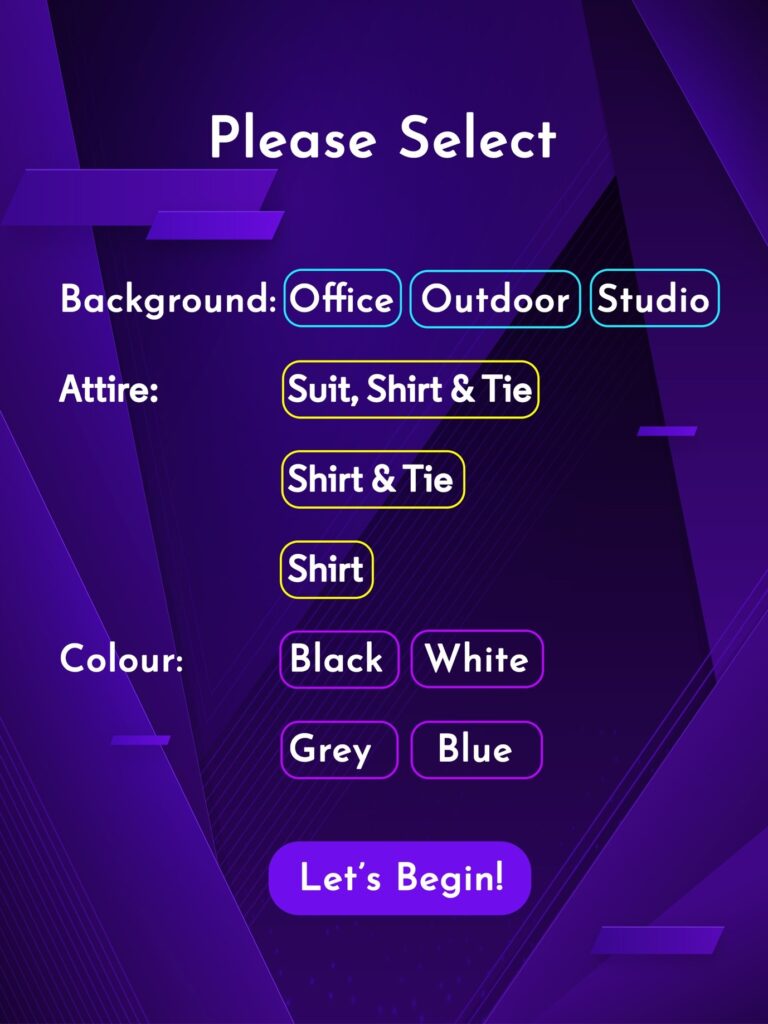Image resolution: width=768 pixels, height=1024 pixels.
Task: Choose White as the colour
Action: pos(477,659)
